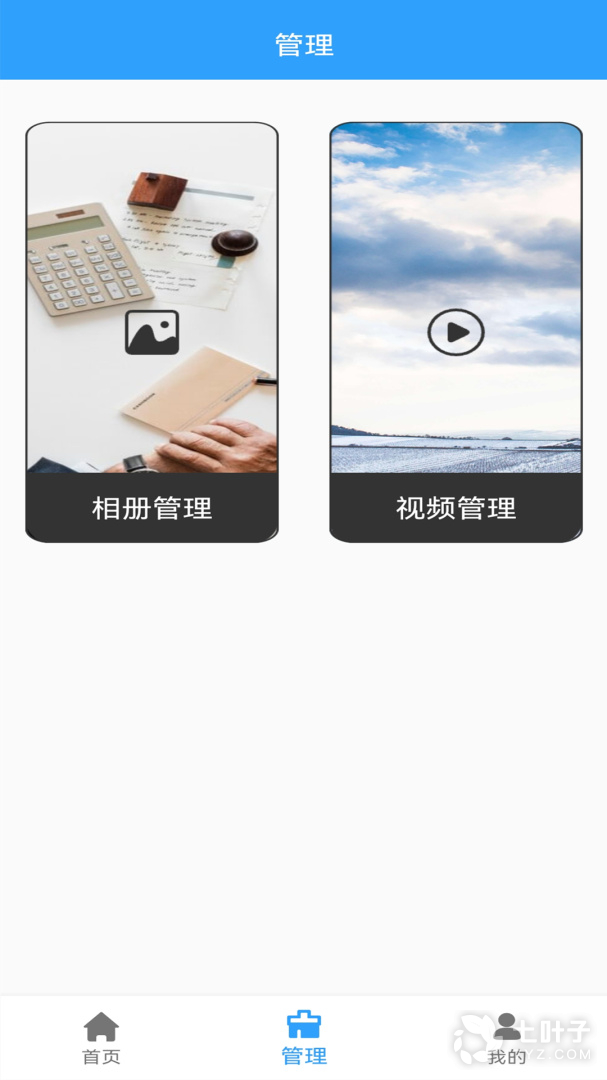607x1080 pixels.
Task: Open the 视频管理 video management card
Action: pos(456,332)
